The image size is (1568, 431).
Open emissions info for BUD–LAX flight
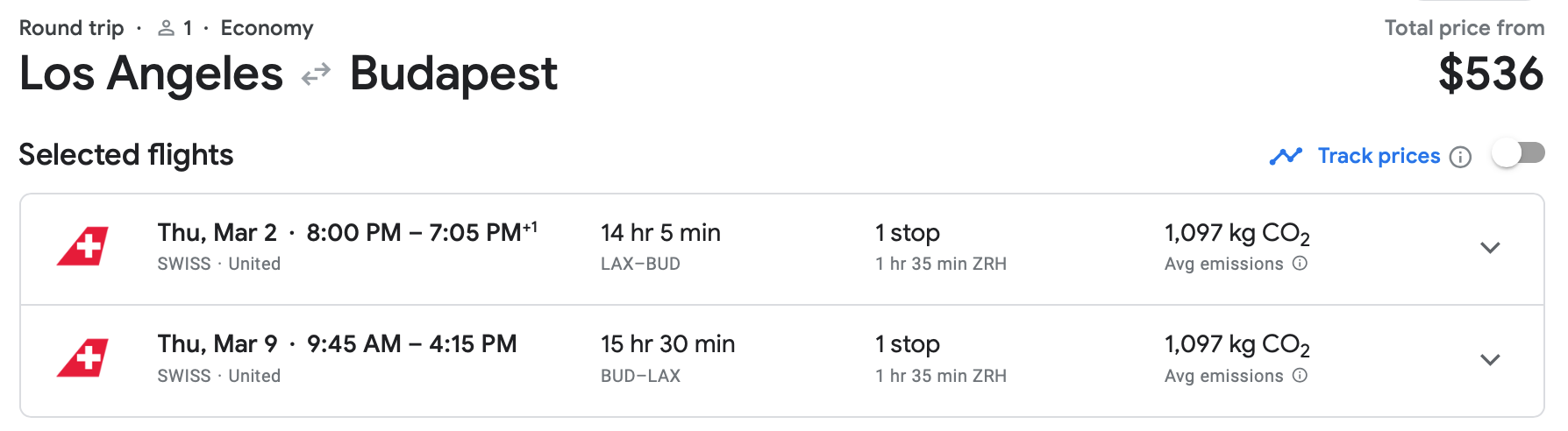[x=1300, y=376]
